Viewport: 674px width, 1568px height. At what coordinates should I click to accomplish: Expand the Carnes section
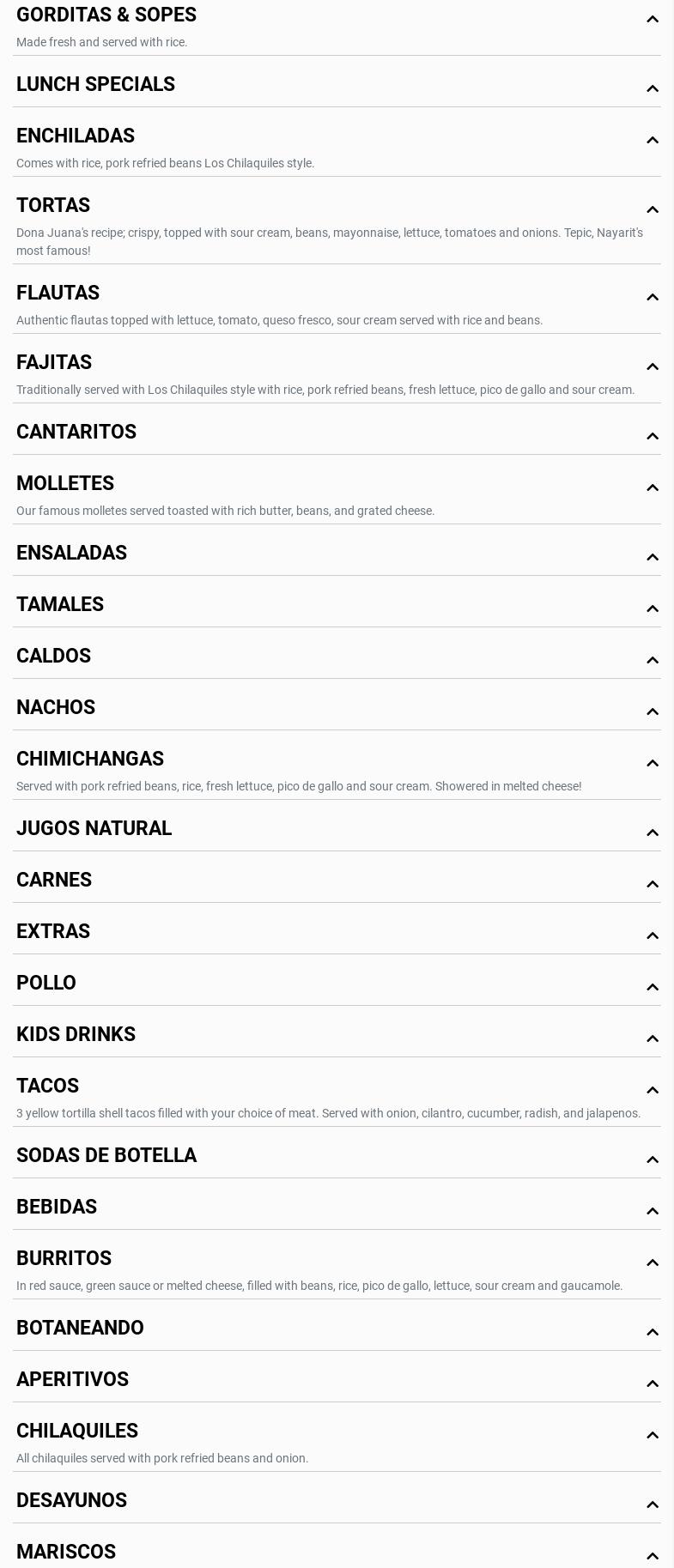point(652,884)
